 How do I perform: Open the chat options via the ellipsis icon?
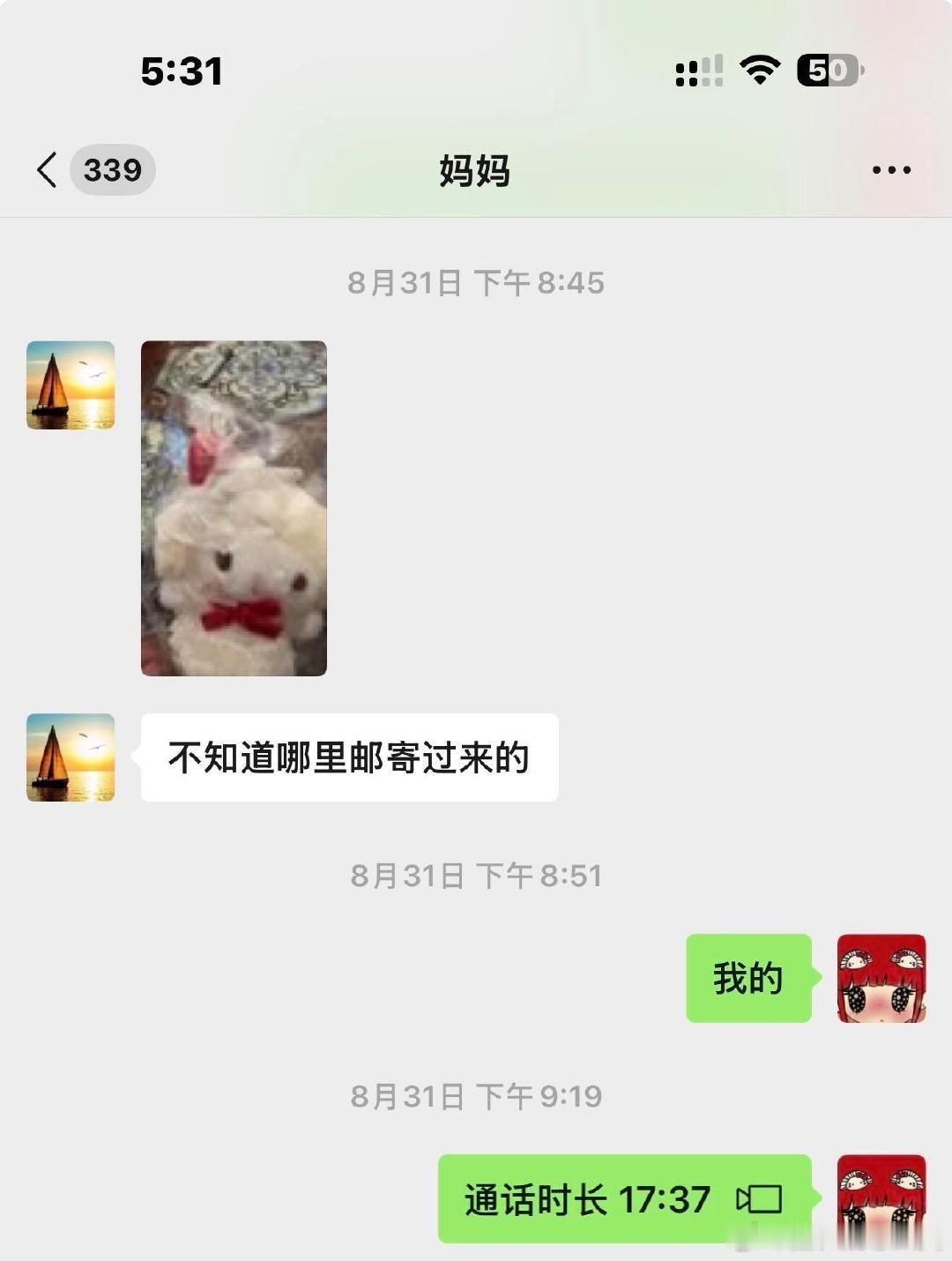892,168
